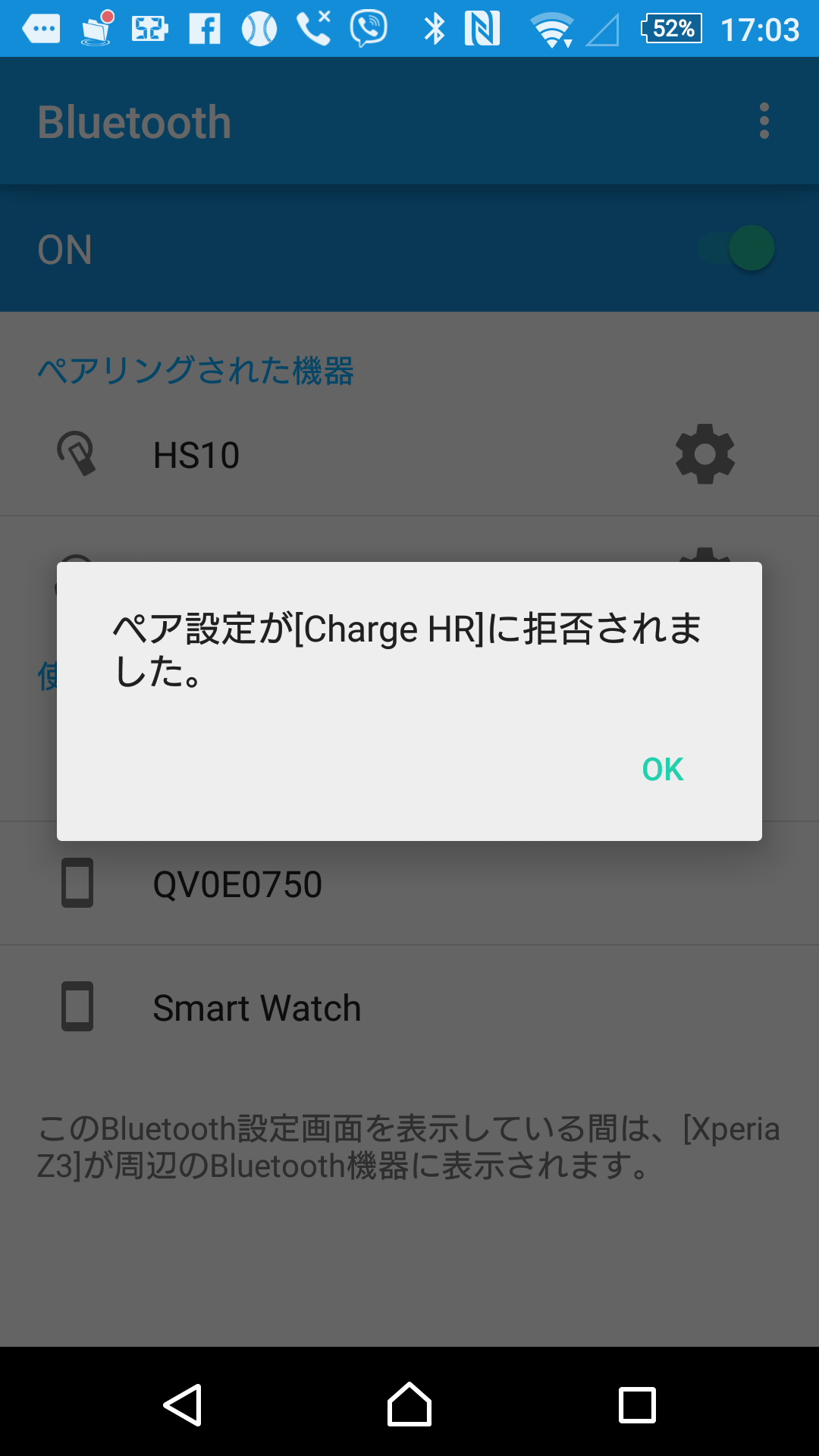Image resolution: width=819 pixels, height=1456 pixels.
Task: Confirm the pairing rejected dialog with OK
Action: [x=662, y=769]
